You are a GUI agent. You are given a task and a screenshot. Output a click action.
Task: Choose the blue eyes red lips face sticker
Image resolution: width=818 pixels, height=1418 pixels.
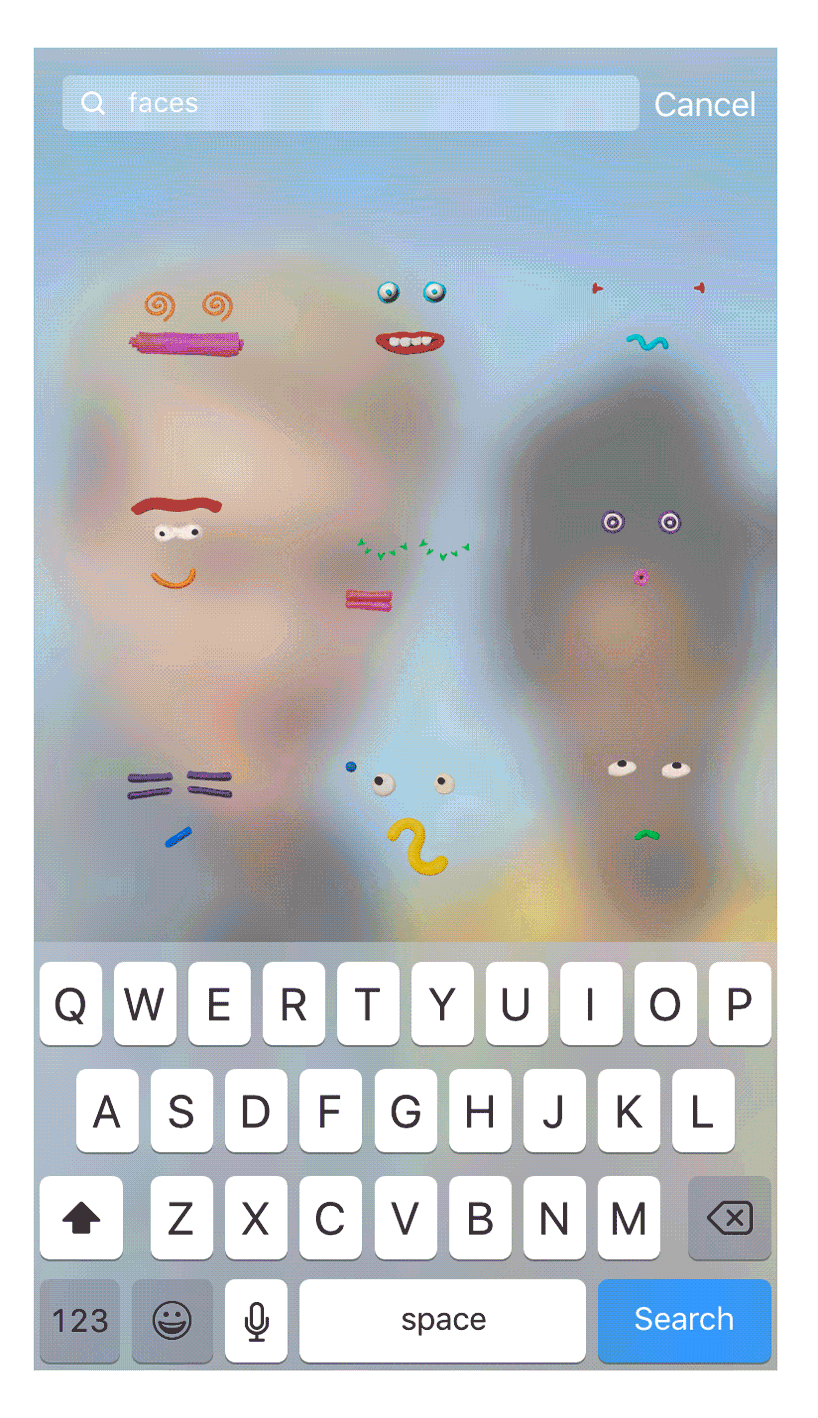411,317
